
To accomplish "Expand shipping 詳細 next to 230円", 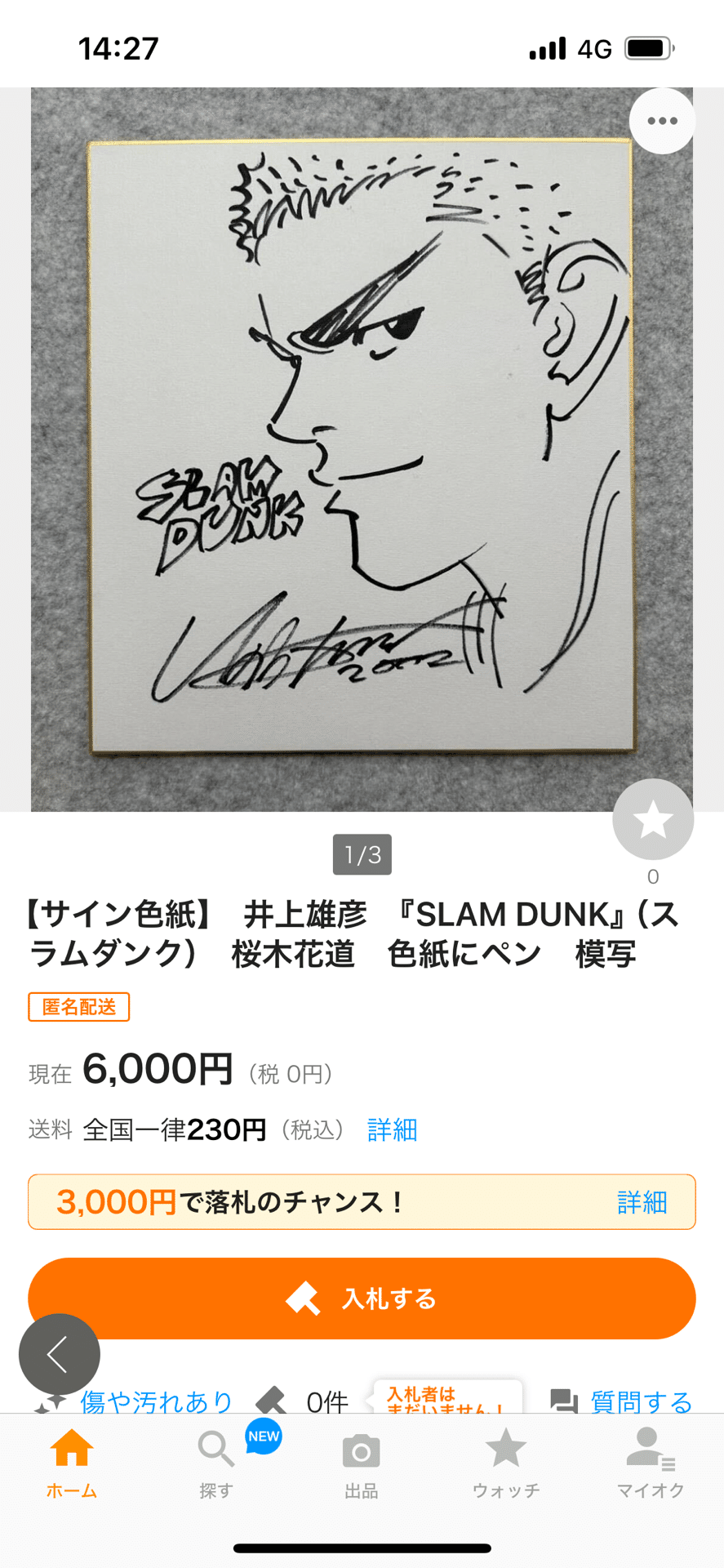I will (392, 1129).
